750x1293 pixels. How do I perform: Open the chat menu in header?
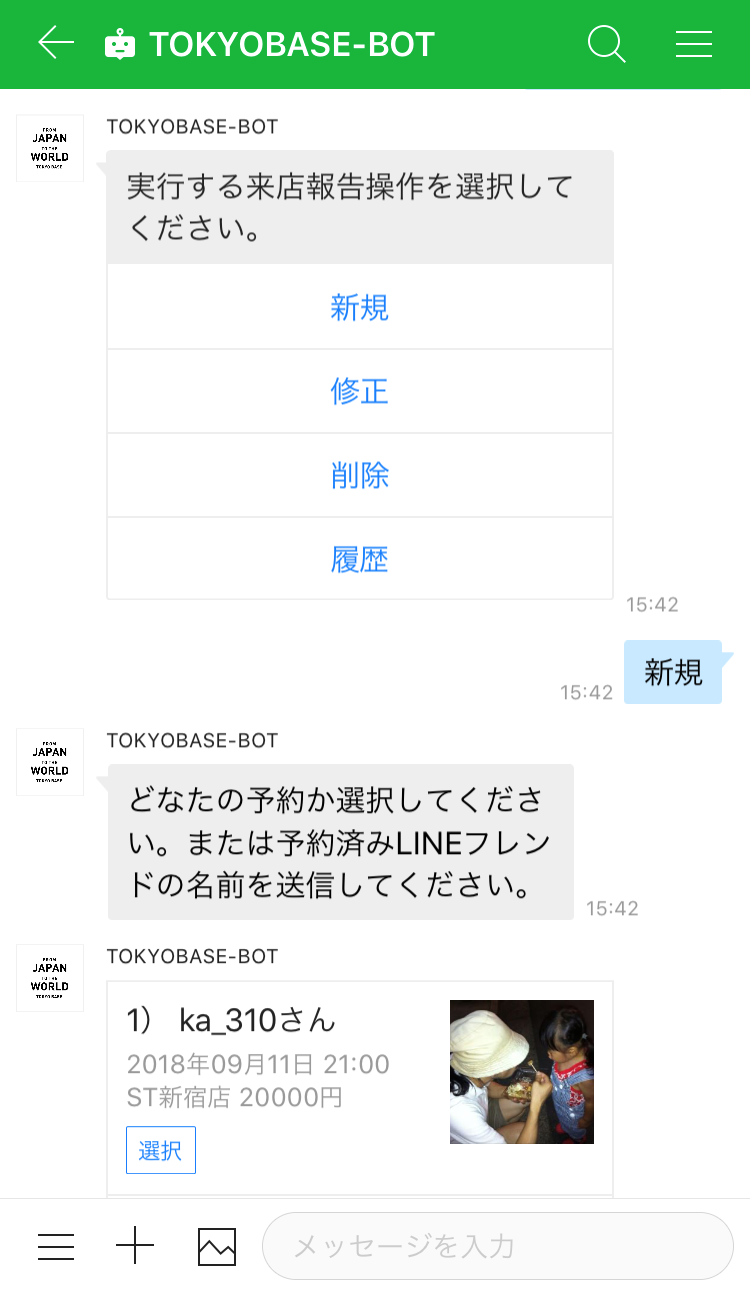pyautogui.click(x=693, y=44)
